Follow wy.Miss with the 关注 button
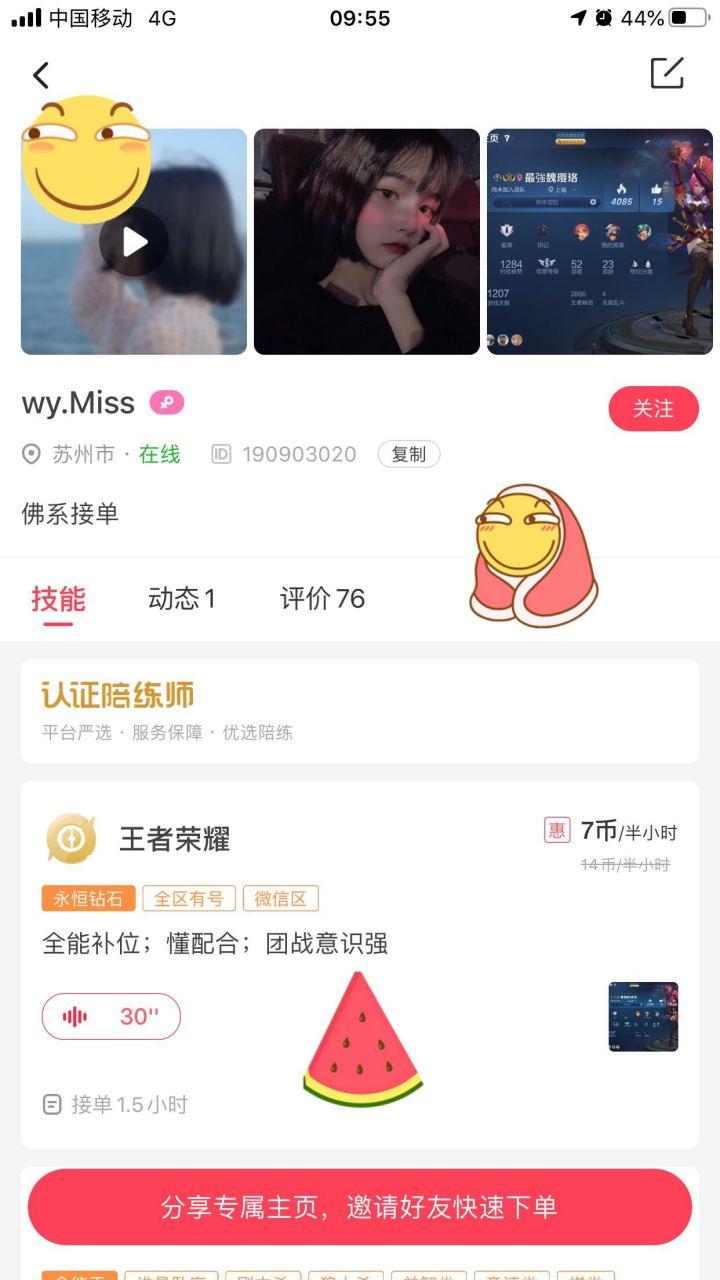The width and height of the screenshot is (720, 1280). (653, 408)
